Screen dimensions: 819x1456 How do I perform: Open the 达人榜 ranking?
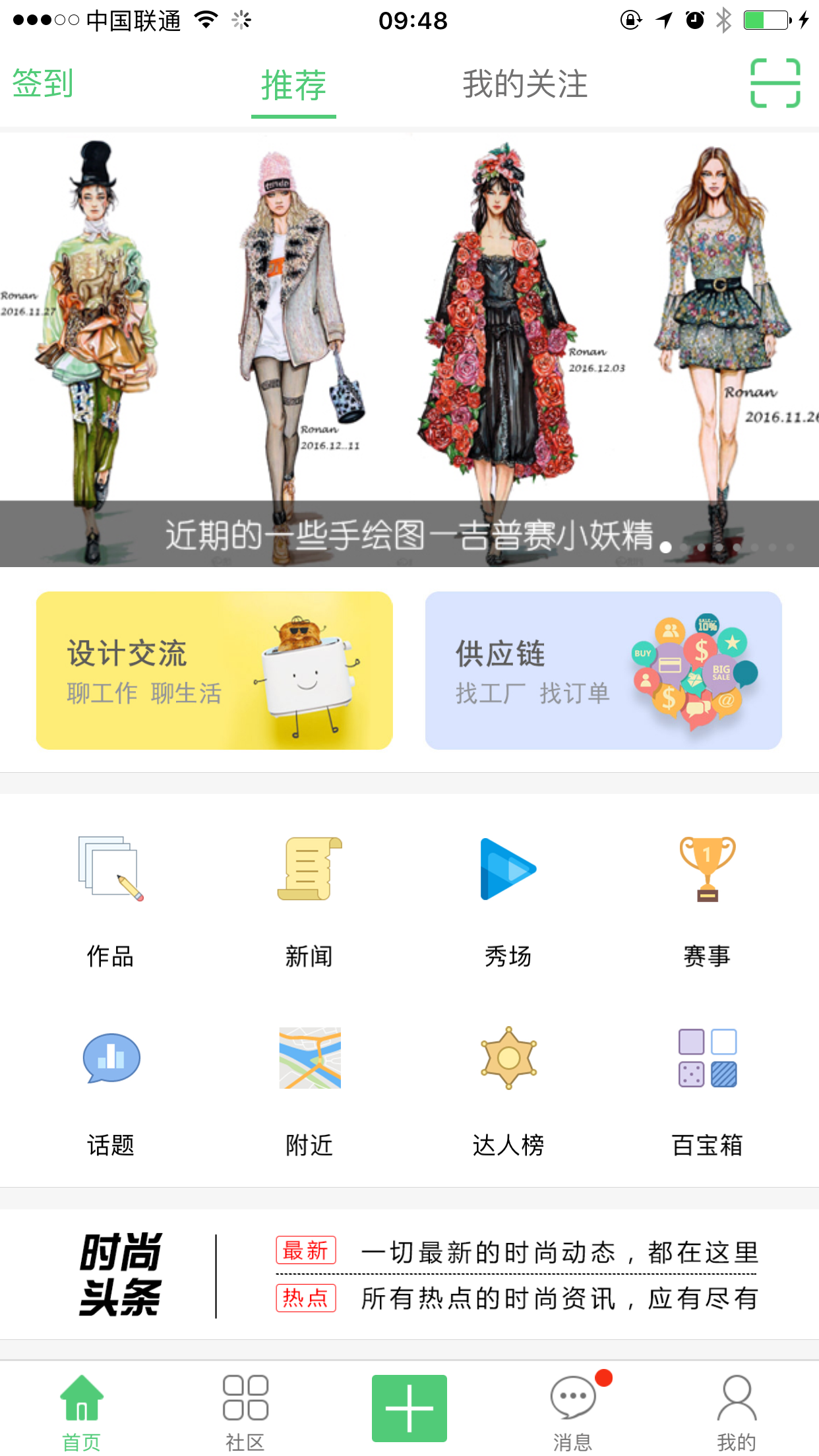508,1089
